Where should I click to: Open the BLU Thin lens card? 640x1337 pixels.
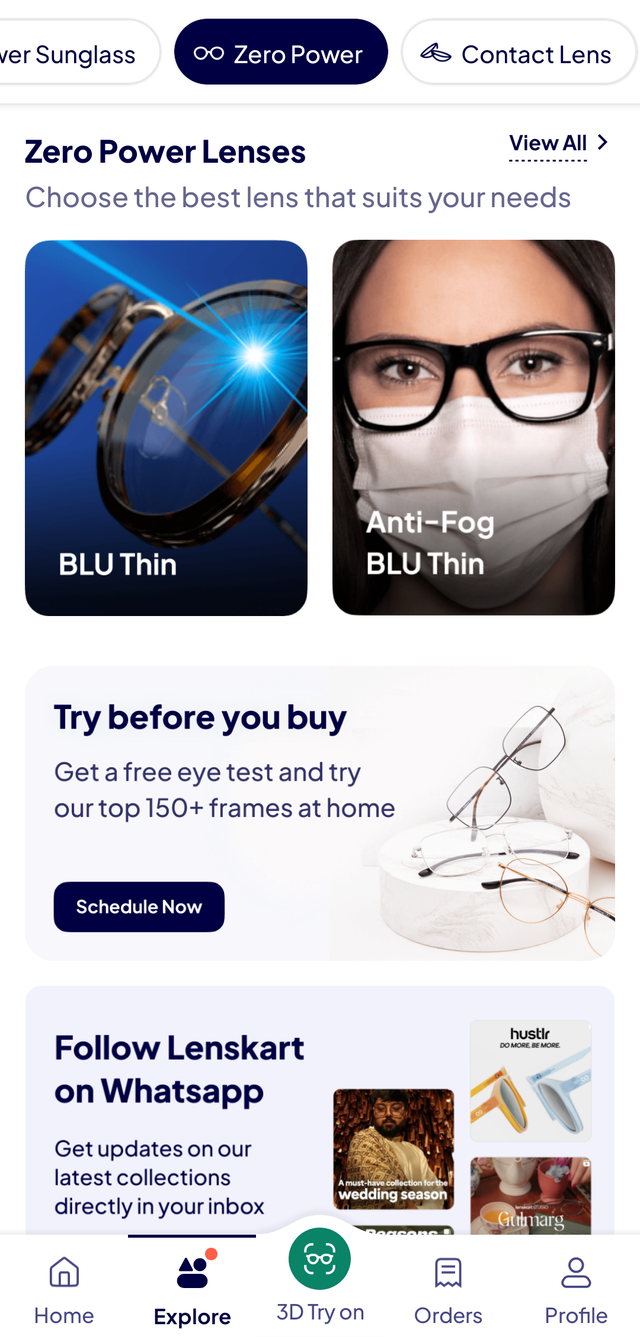point(166,427)
